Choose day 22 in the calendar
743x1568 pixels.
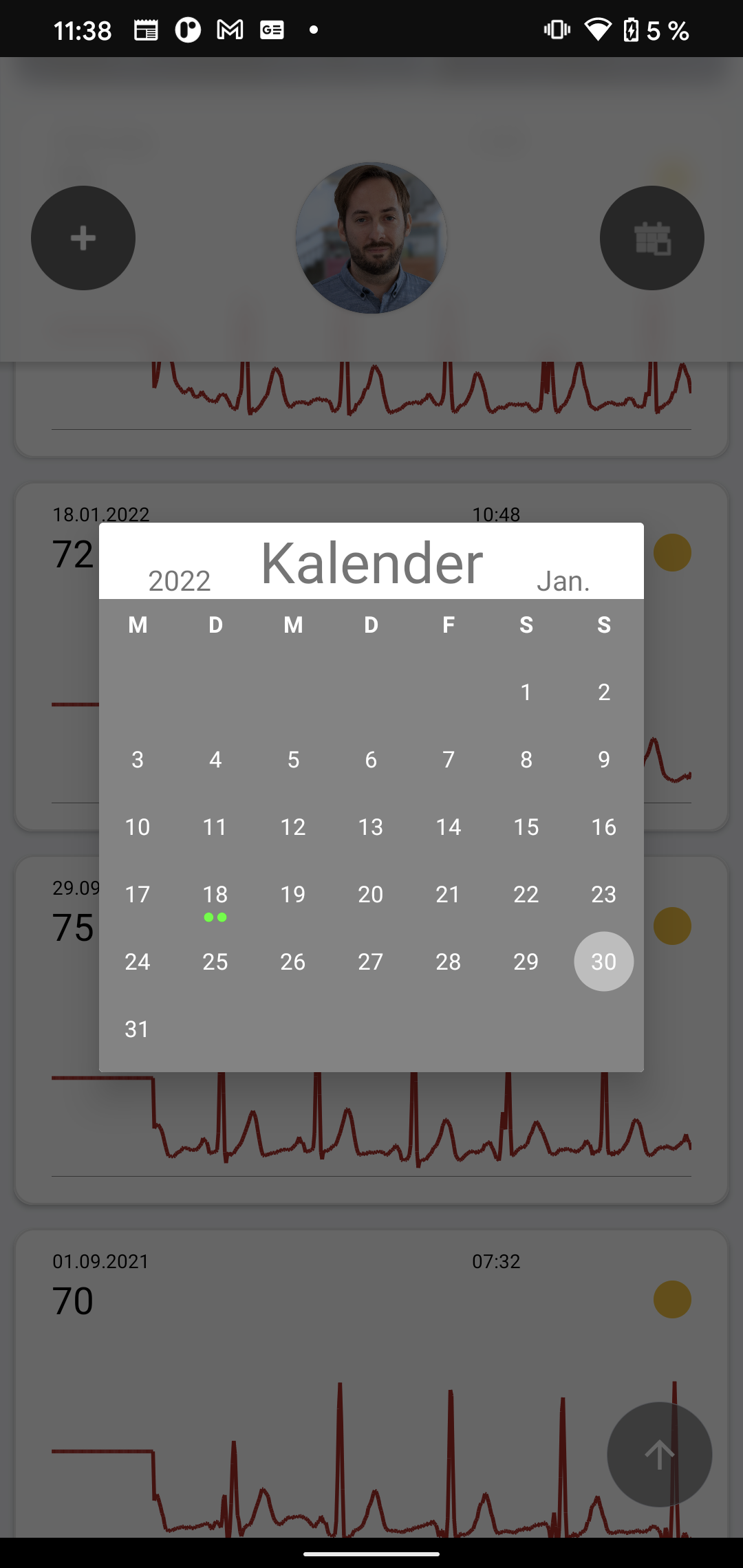point(526,894)
